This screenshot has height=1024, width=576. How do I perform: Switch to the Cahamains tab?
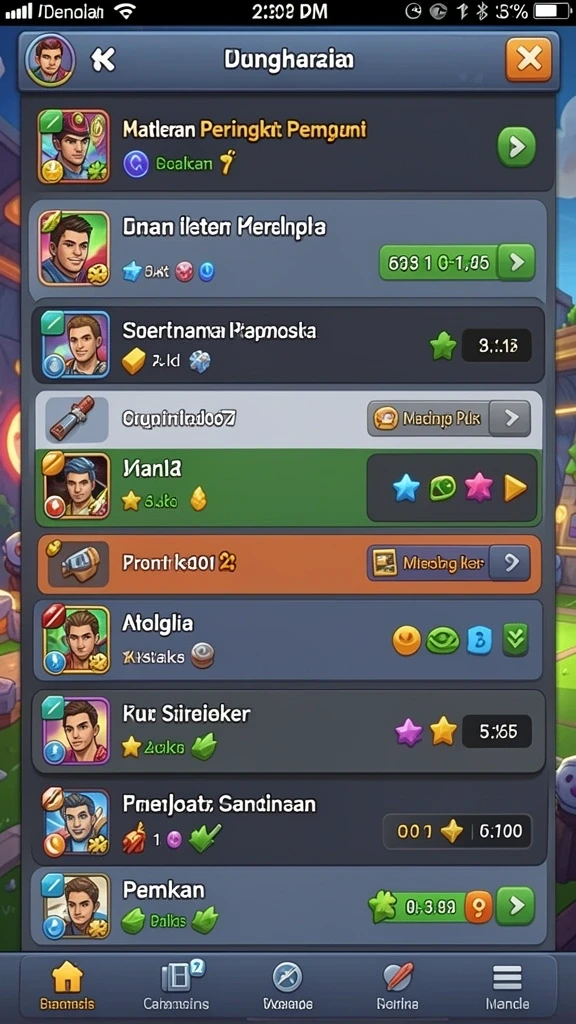176,986
